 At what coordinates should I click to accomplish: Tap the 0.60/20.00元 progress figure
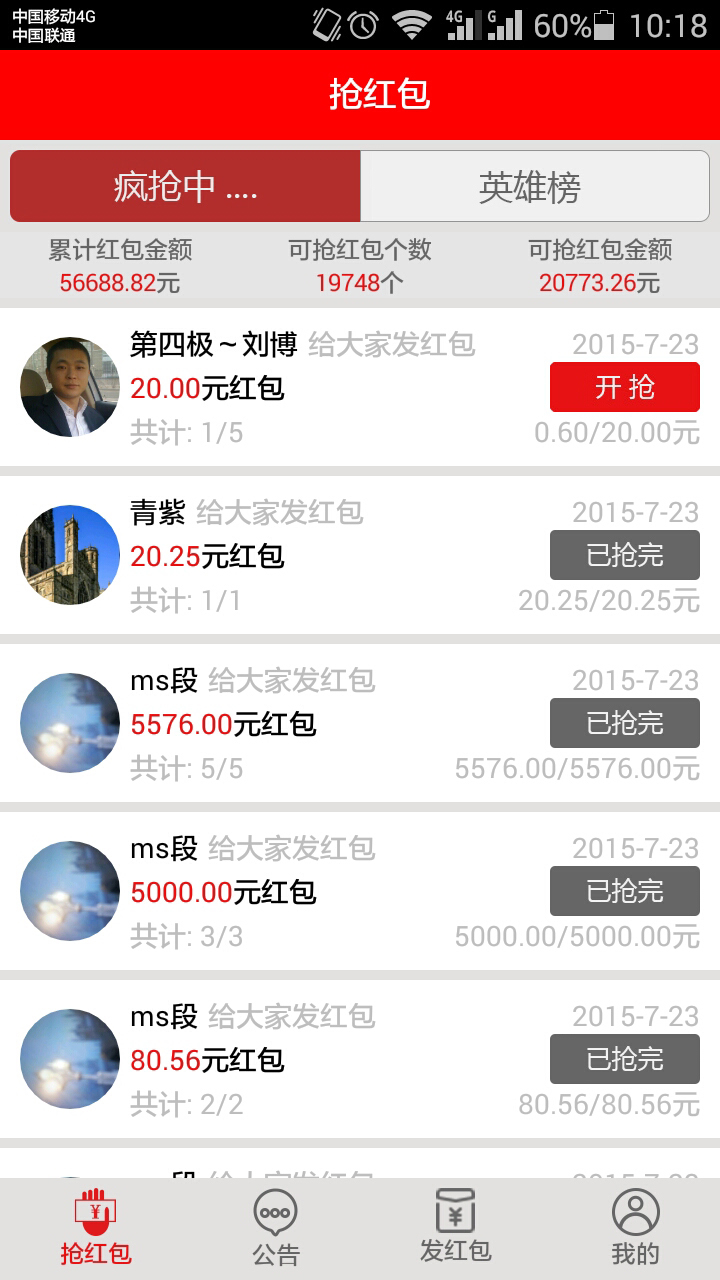tap(620, 434)
